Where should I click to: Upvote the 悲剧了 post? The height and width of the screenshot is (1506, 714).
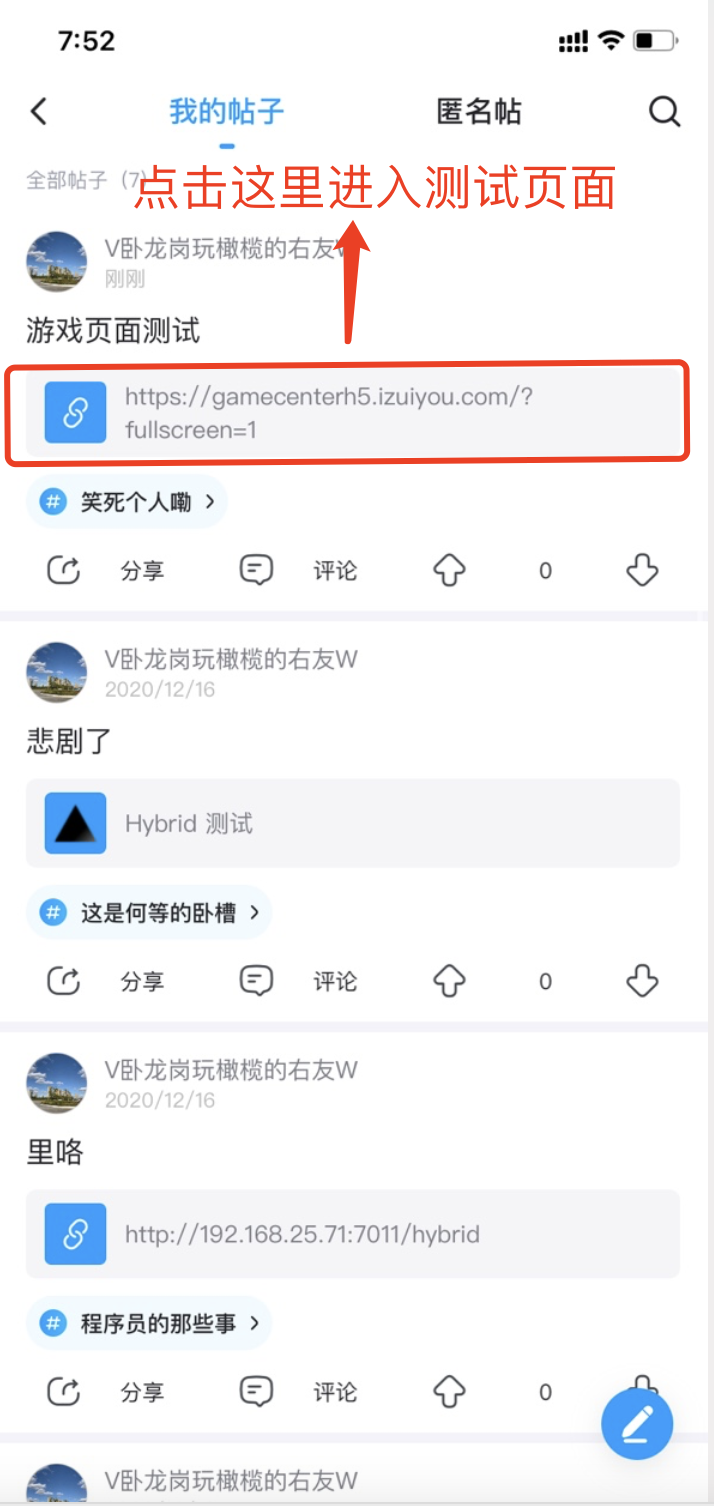[450, 982]
